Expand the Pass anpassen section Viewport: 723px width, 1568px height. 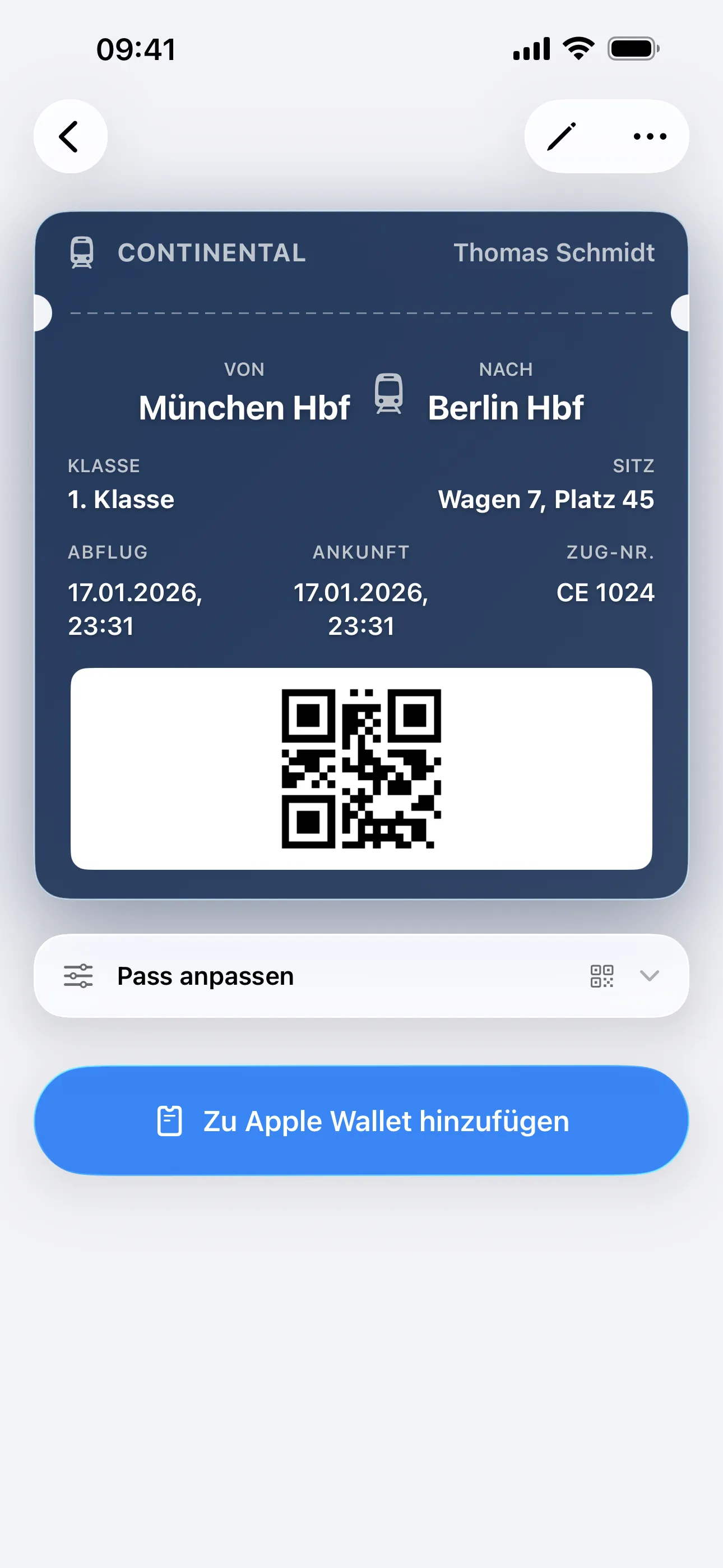pyautogui.click(x=649, y=976)
